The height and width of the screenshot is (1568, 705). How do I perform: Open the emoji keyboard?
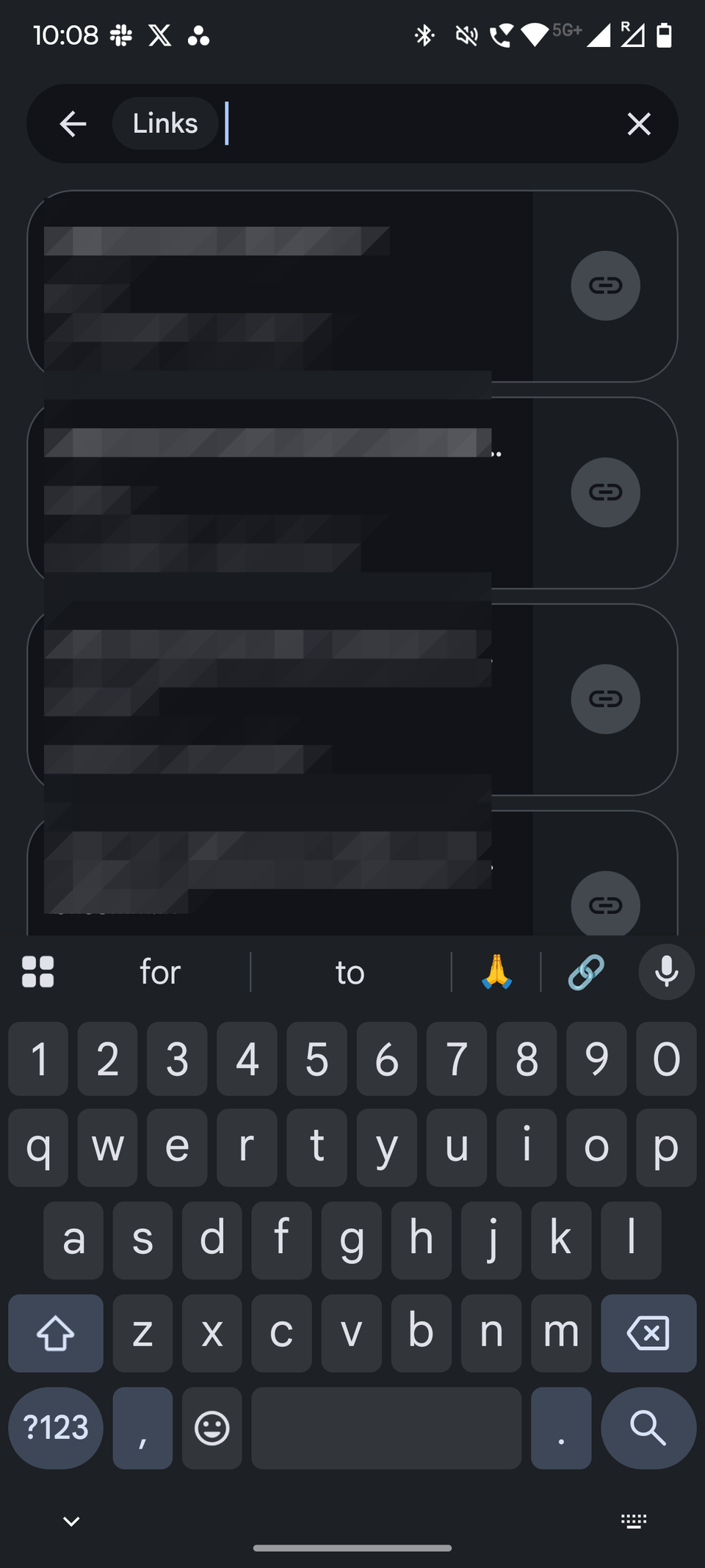(x=212, y=1428)
